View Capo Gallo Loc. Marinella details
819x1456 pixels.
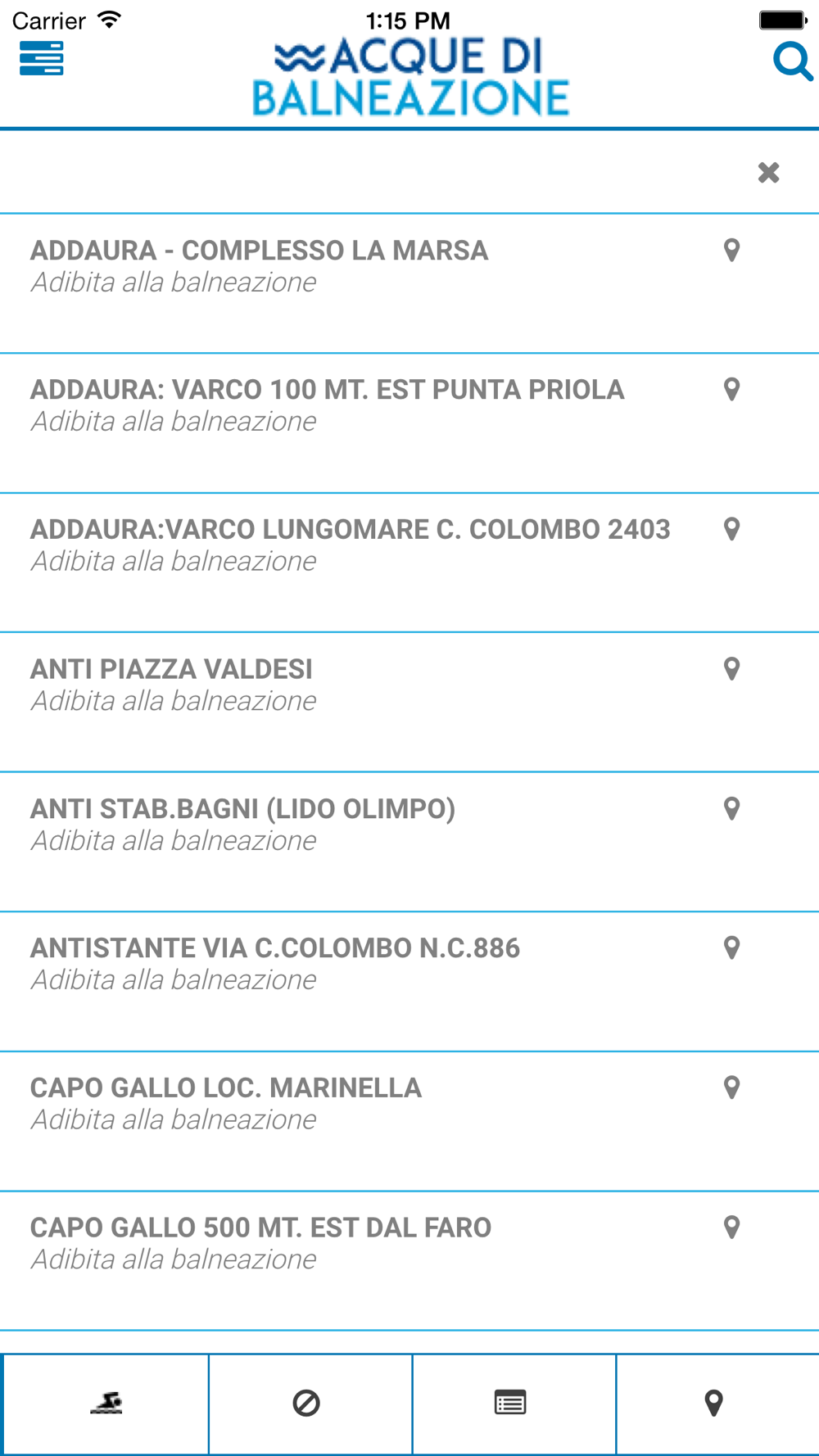point(409,1122)
